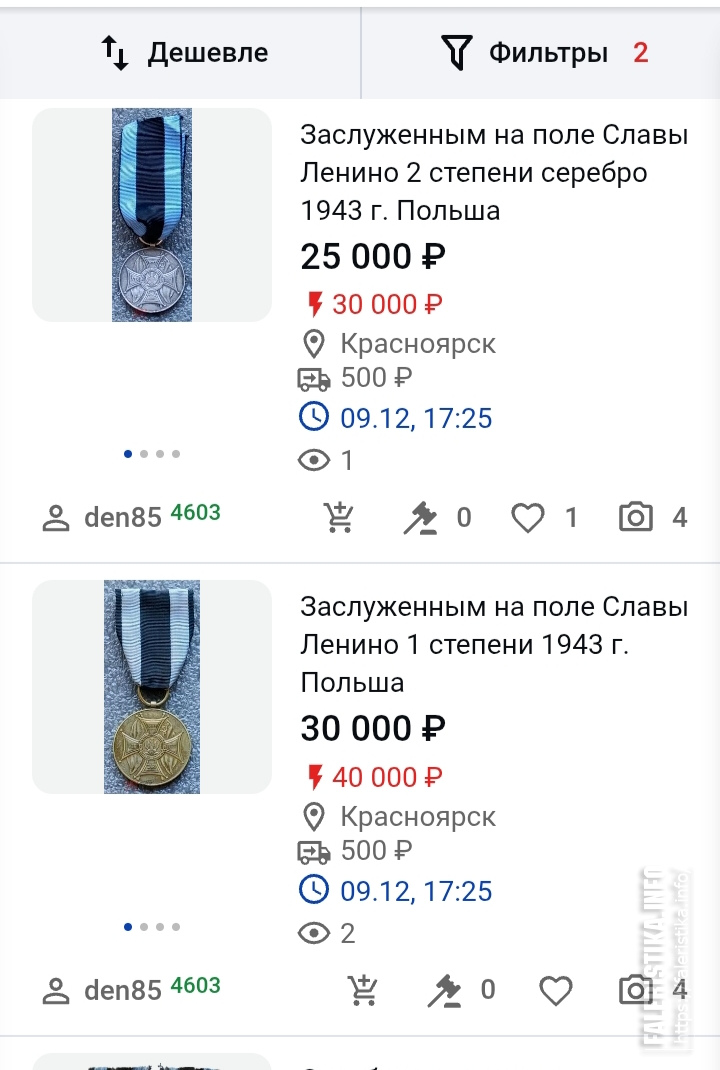Open listing Ленино 1 степени 1943 г.
This screenshot has width=720, height=1070.
[x=494, y=645]
